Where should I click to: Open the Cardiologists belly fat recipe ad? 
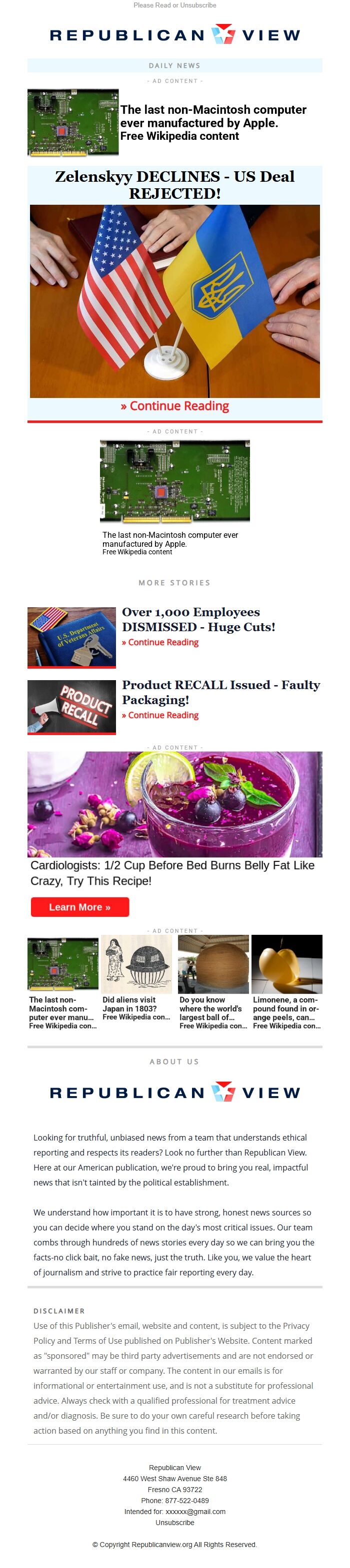click(173, 873)
